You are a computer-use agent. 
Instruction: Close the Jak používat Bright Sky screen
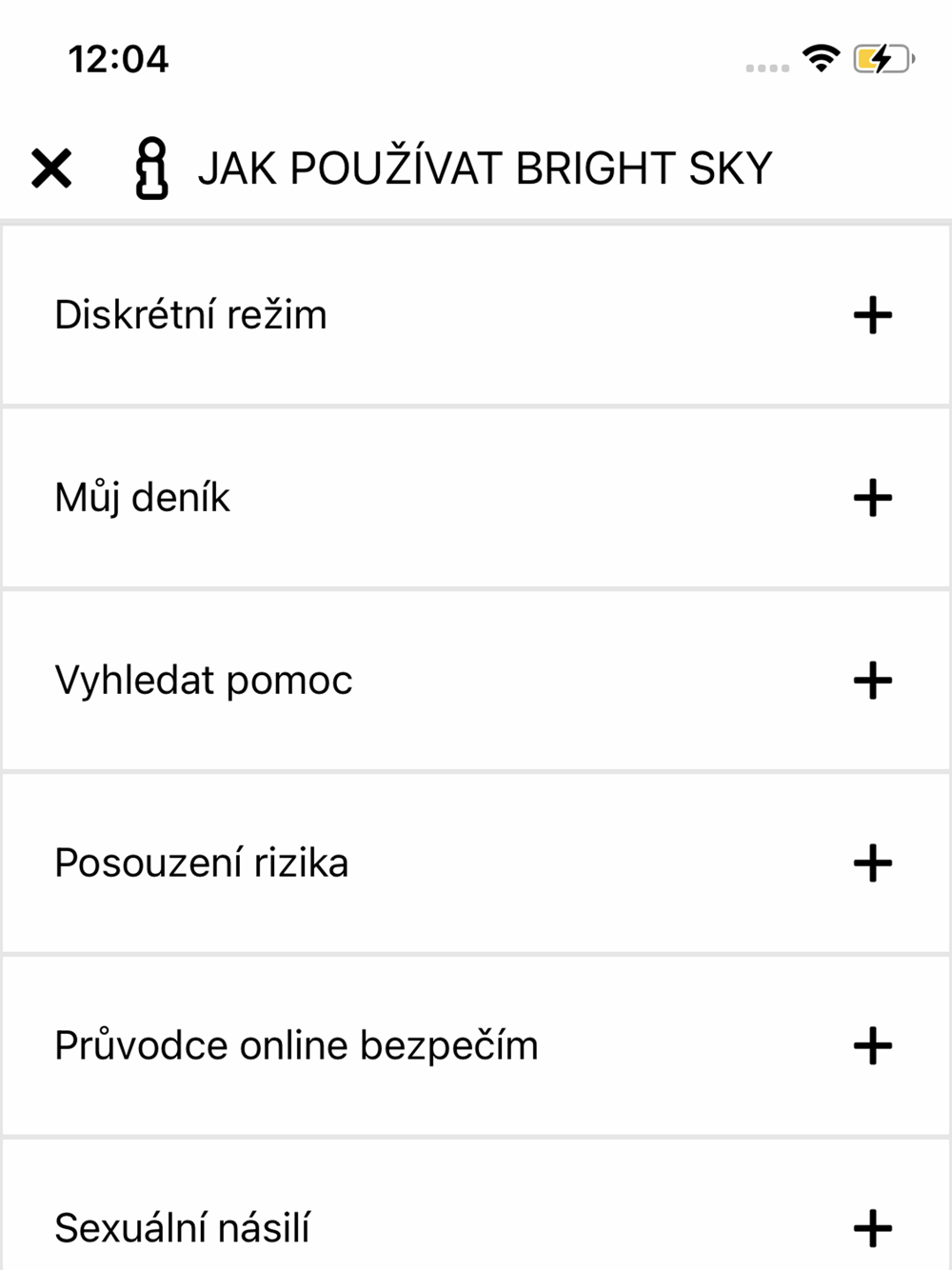click(51, 169)
